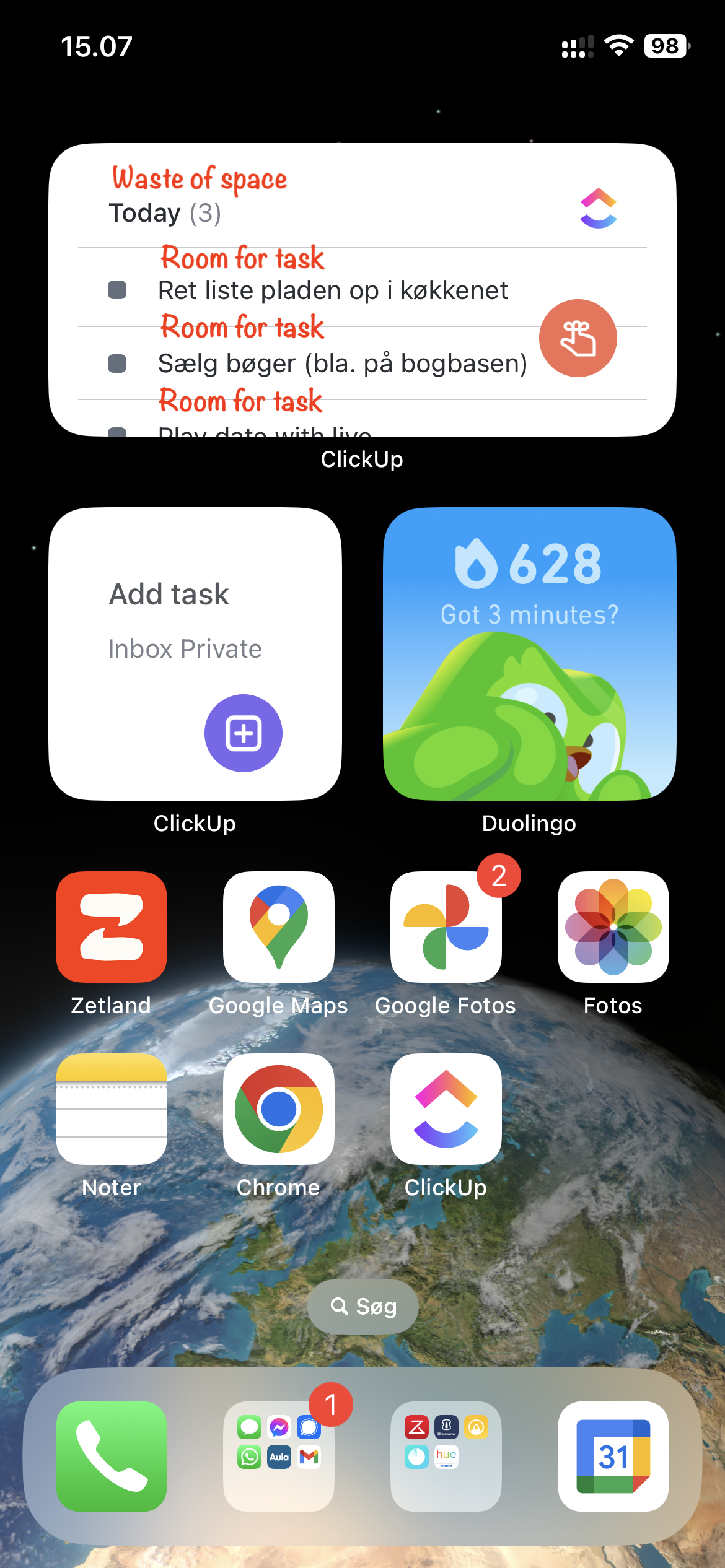Open Google Fotos app
725x1568 pixels.
(x=446, y=927)
